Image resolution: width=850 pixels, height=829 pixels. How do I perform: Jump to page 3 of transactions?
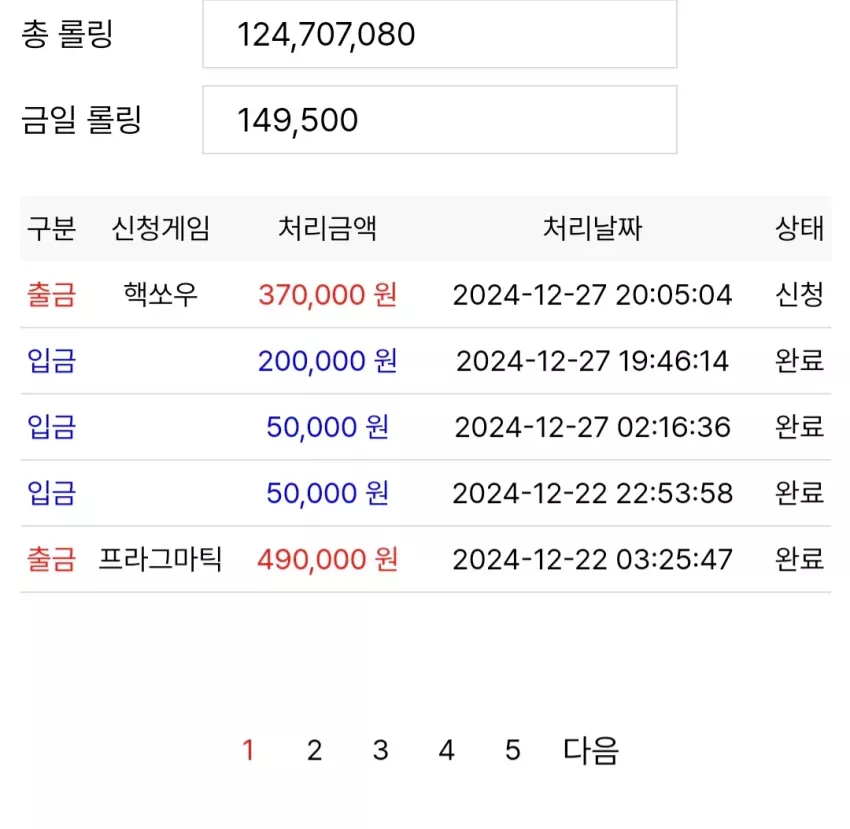[x=381, y=751]
